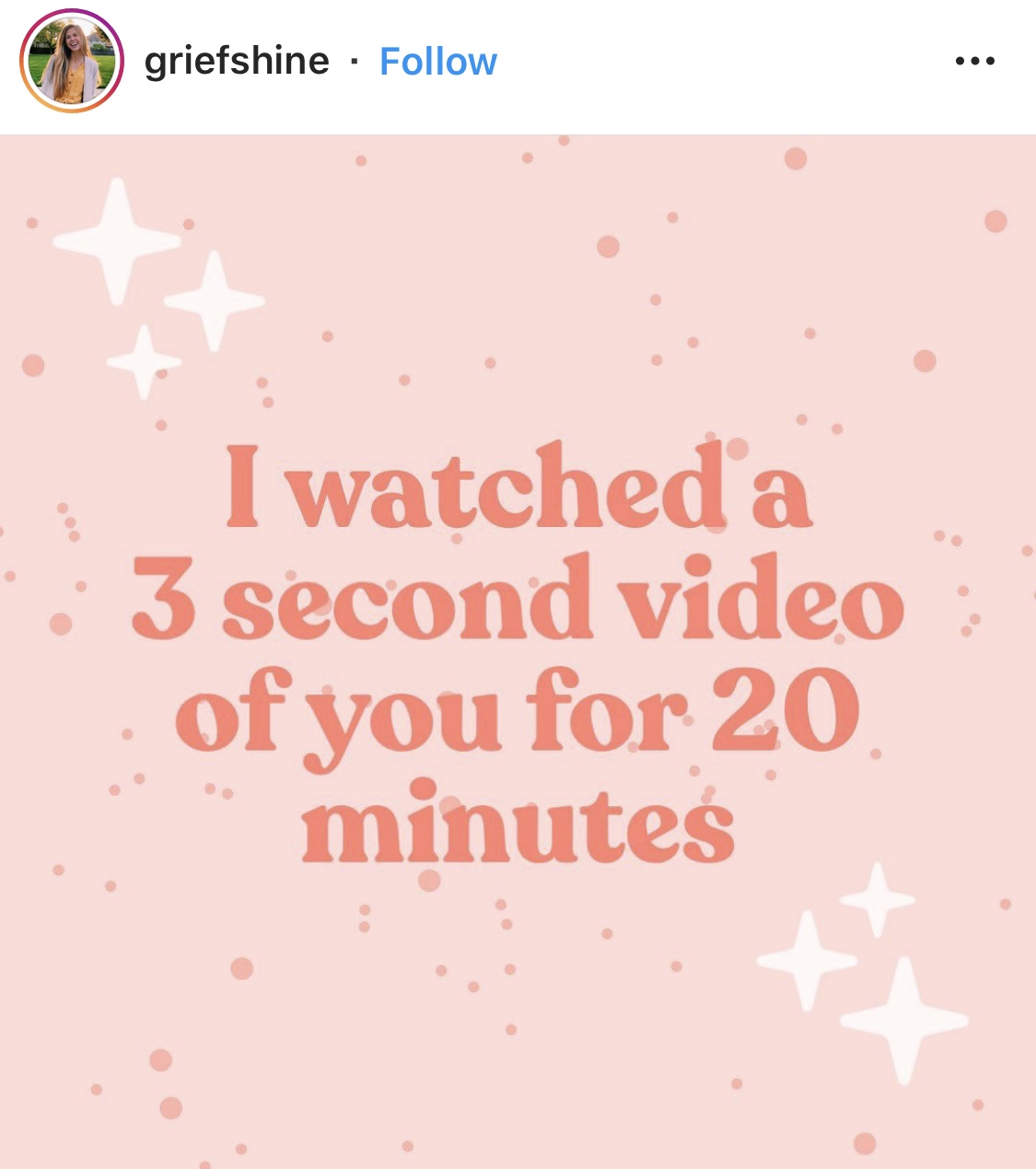
Task: Open the post's three-dot options menu
Action: [974, 62]
